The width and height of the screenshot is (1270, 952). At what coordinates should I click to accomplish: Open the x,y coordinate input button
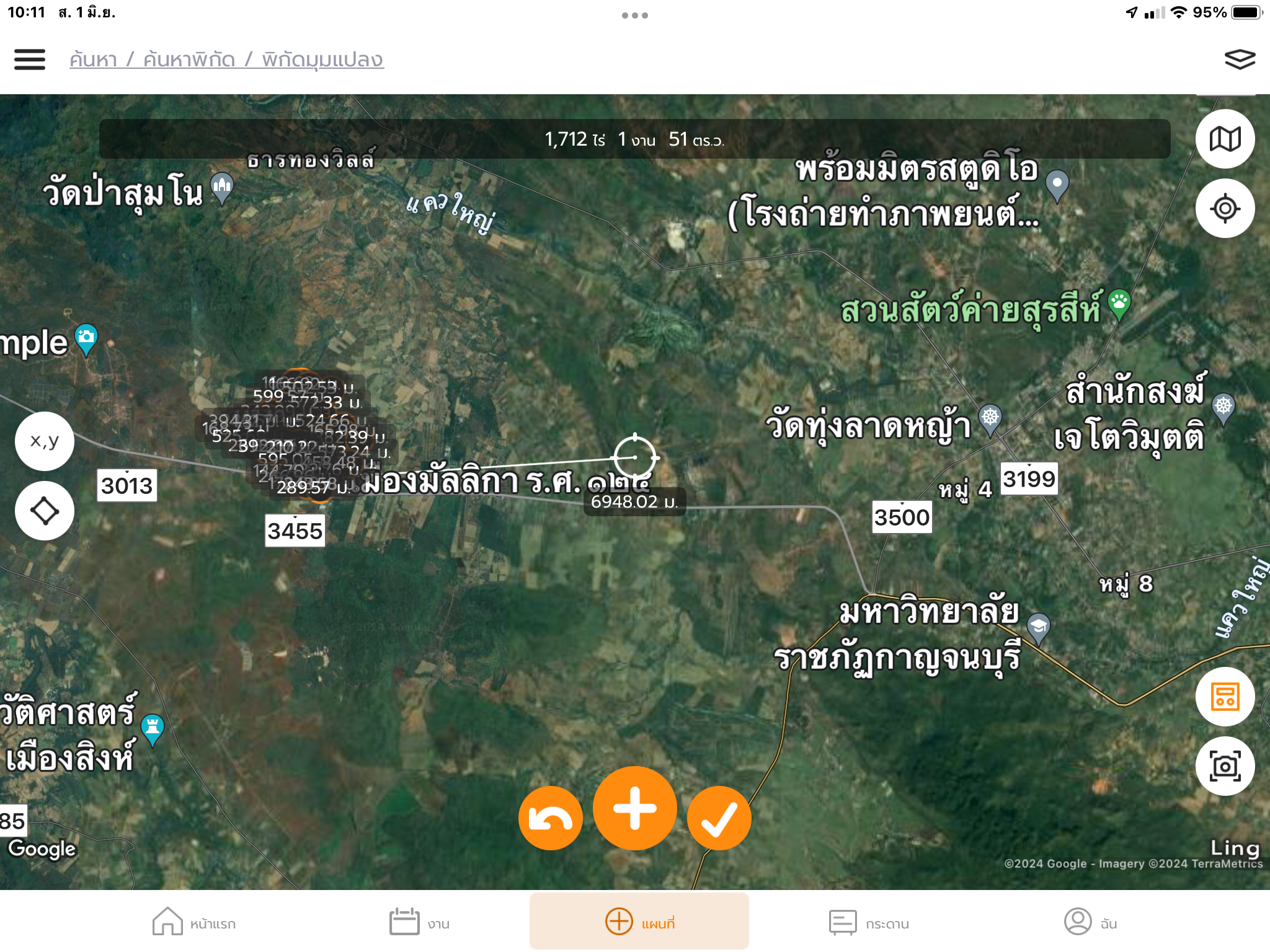45,441
